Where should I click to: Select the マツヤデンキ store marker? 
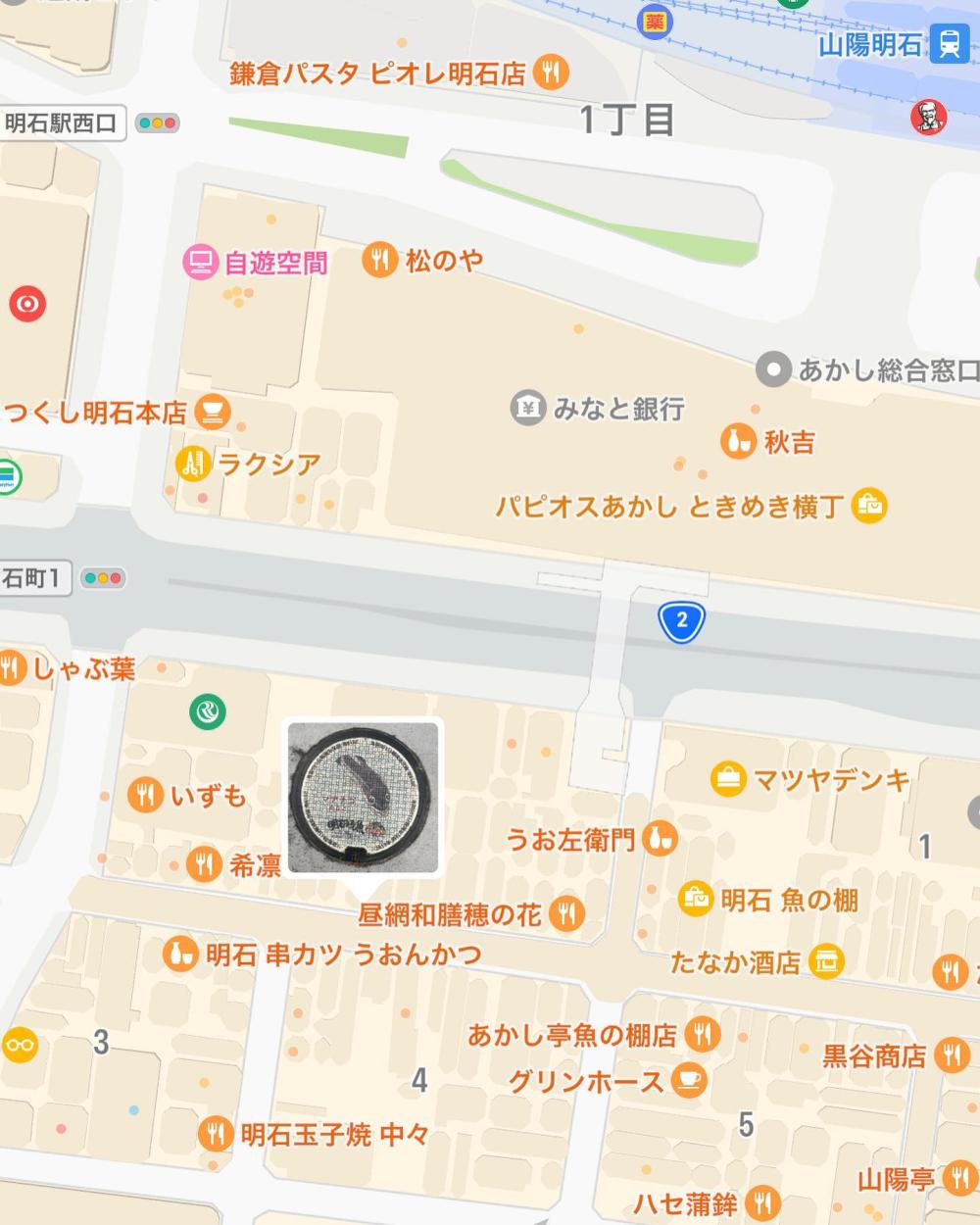point(728,780)
